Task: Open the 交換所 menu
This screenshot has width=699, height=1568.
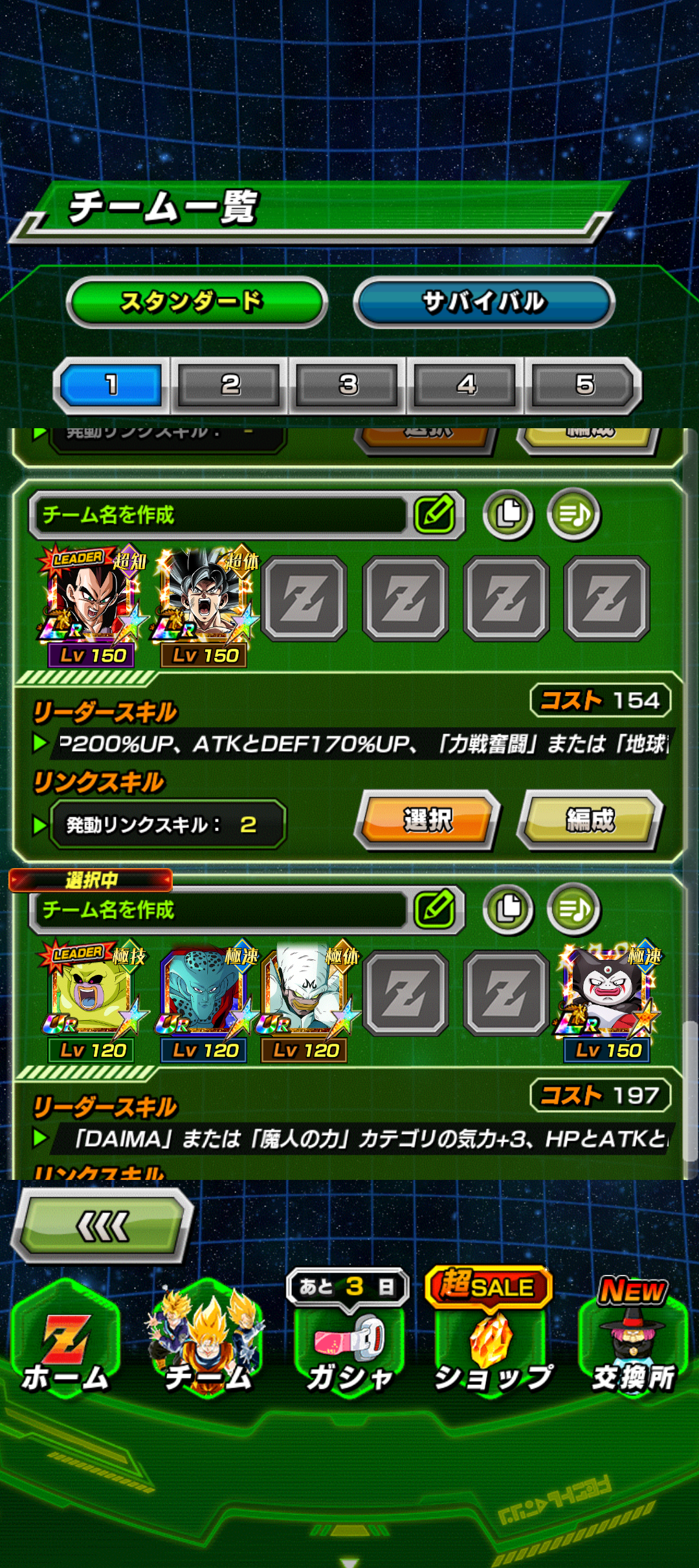Action: (x=633, y=1345)
